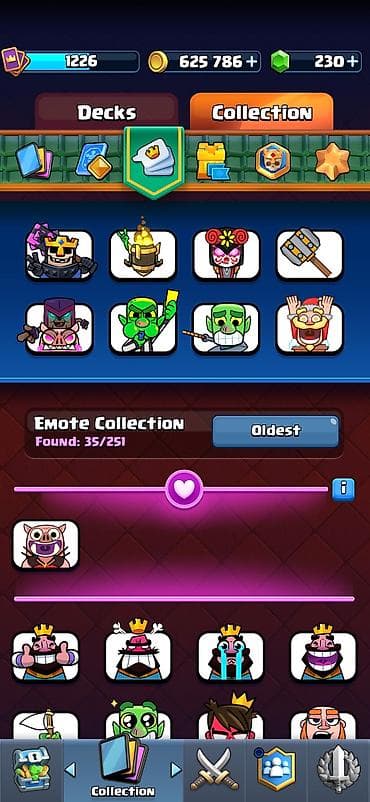
Task: Select the thumbs-up king emote
Action: tap(46, 655)
